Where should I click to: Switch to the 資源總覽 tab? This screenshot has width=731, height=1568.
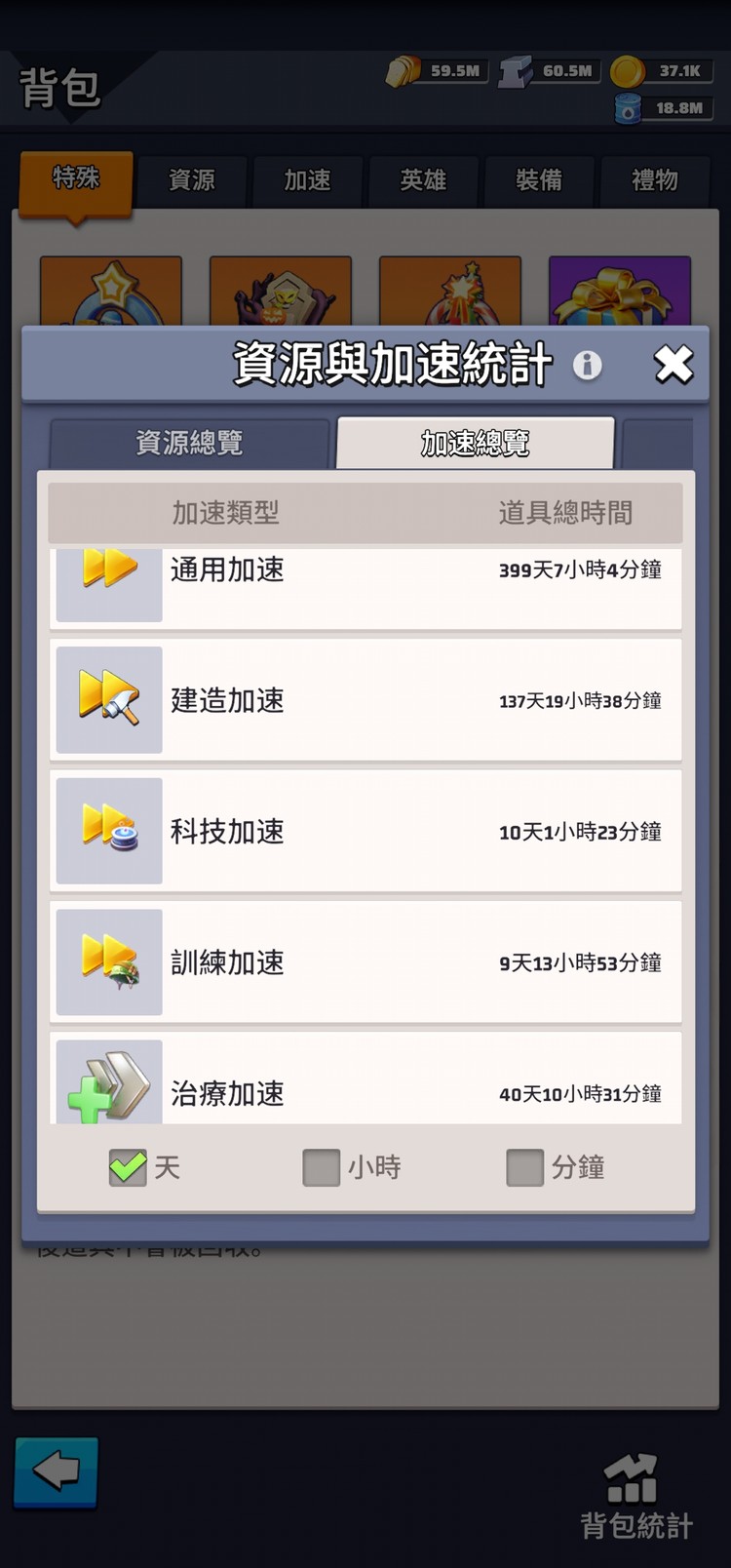click(191, 442)
